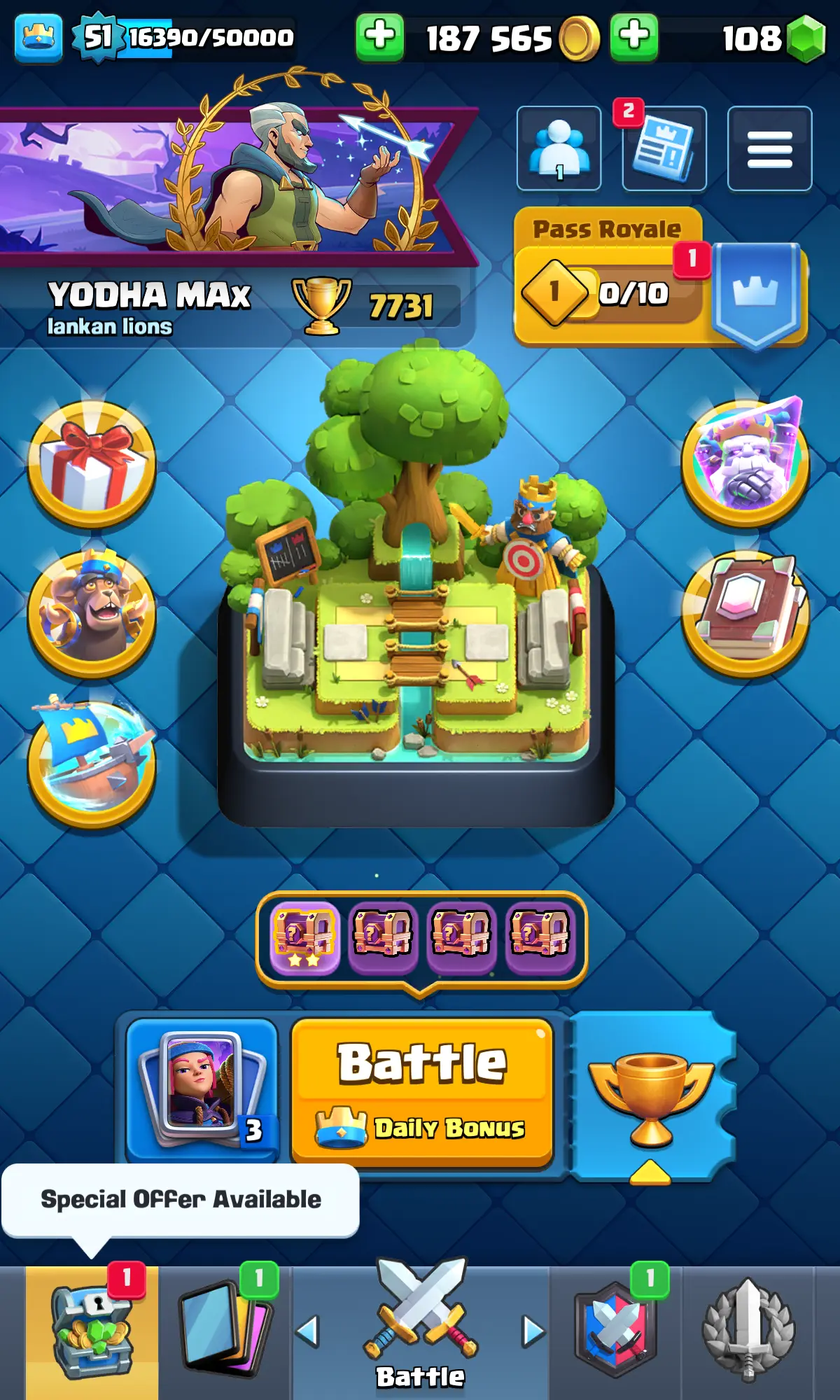Open the trophy game mode selector
Screen dimensions: 840x1400
(651, 1096)
